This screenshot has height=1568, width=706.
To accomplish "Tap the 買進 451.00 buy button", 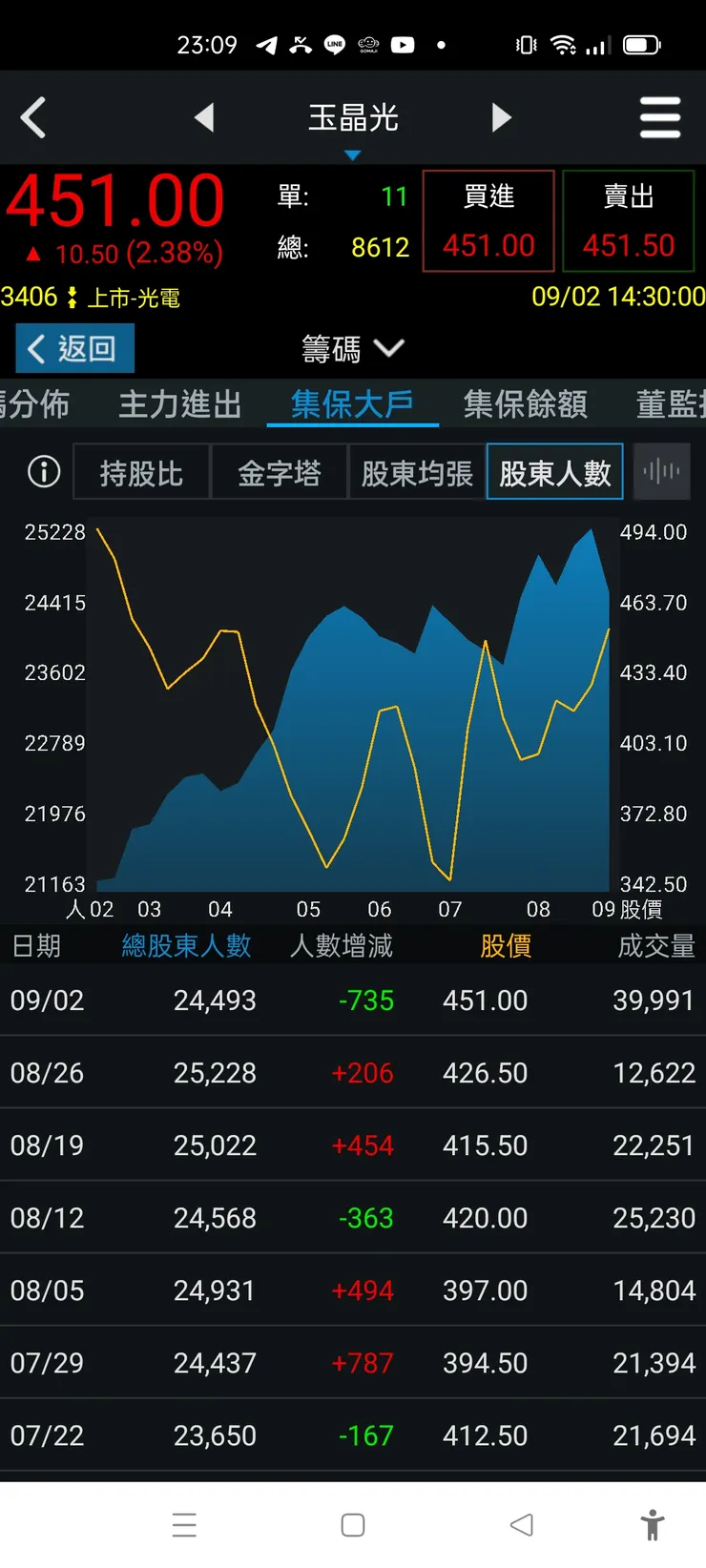I will pos(488,219).
